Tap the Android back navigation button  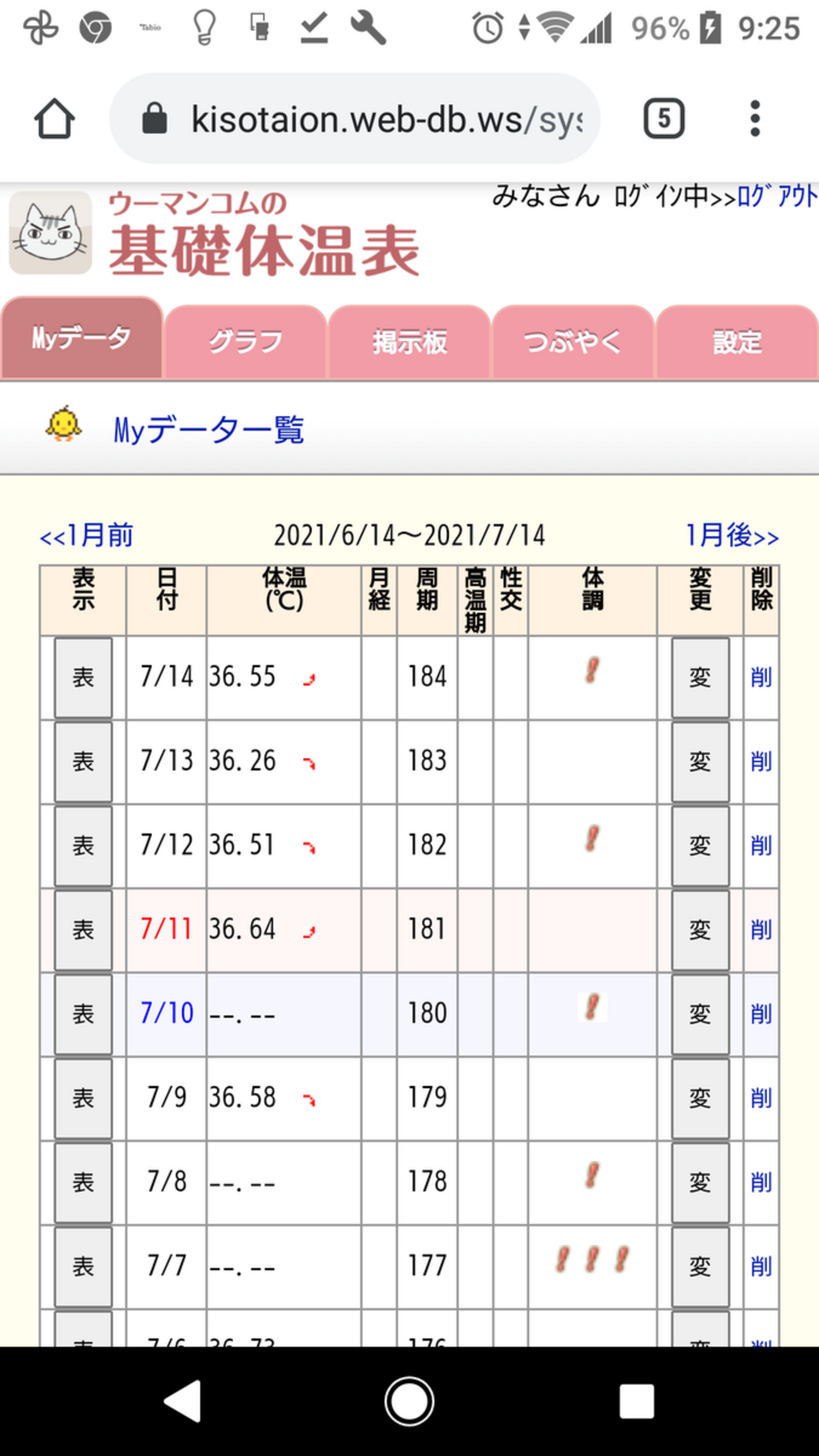click(183, 1401)
